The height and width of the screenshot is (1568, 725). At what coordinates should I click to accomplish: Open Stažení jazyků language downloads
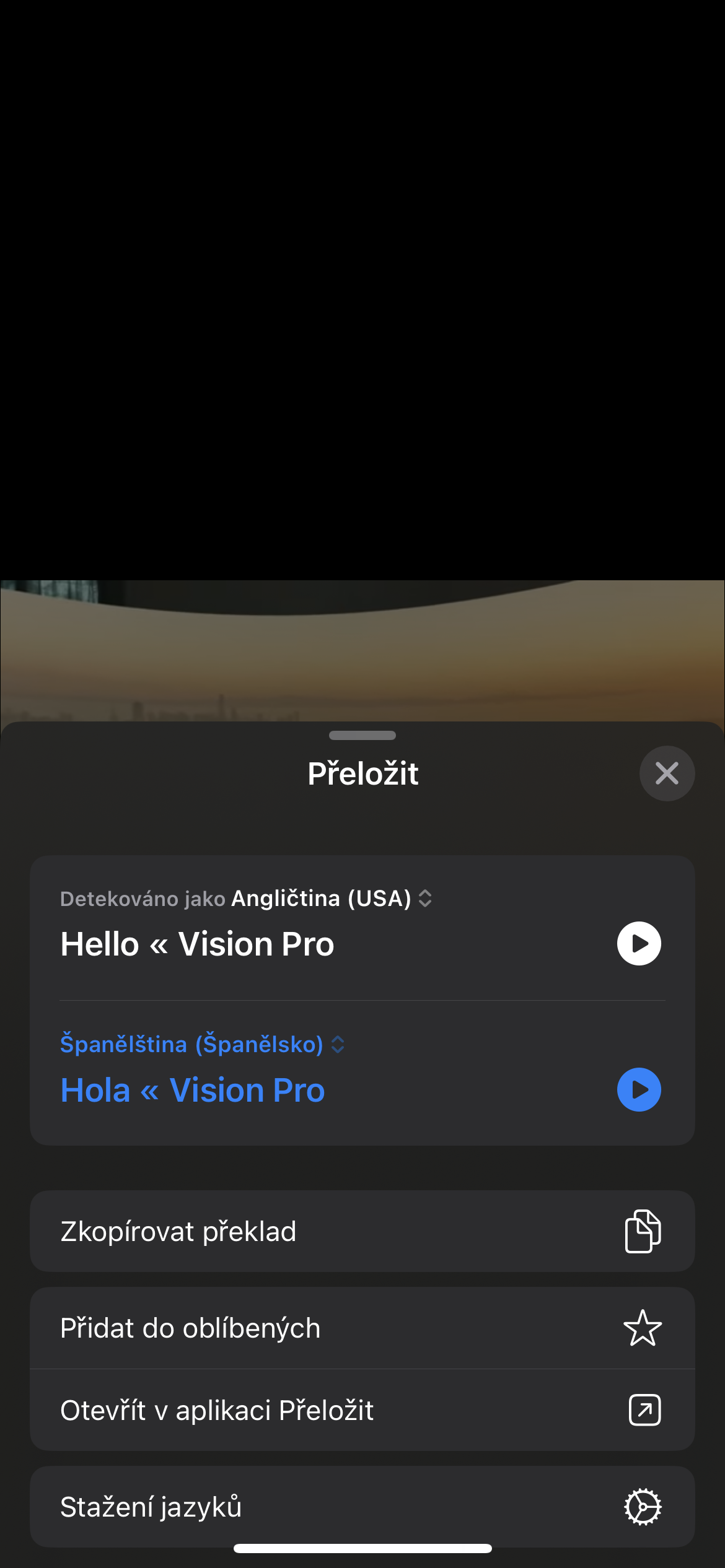(362, 1506)
